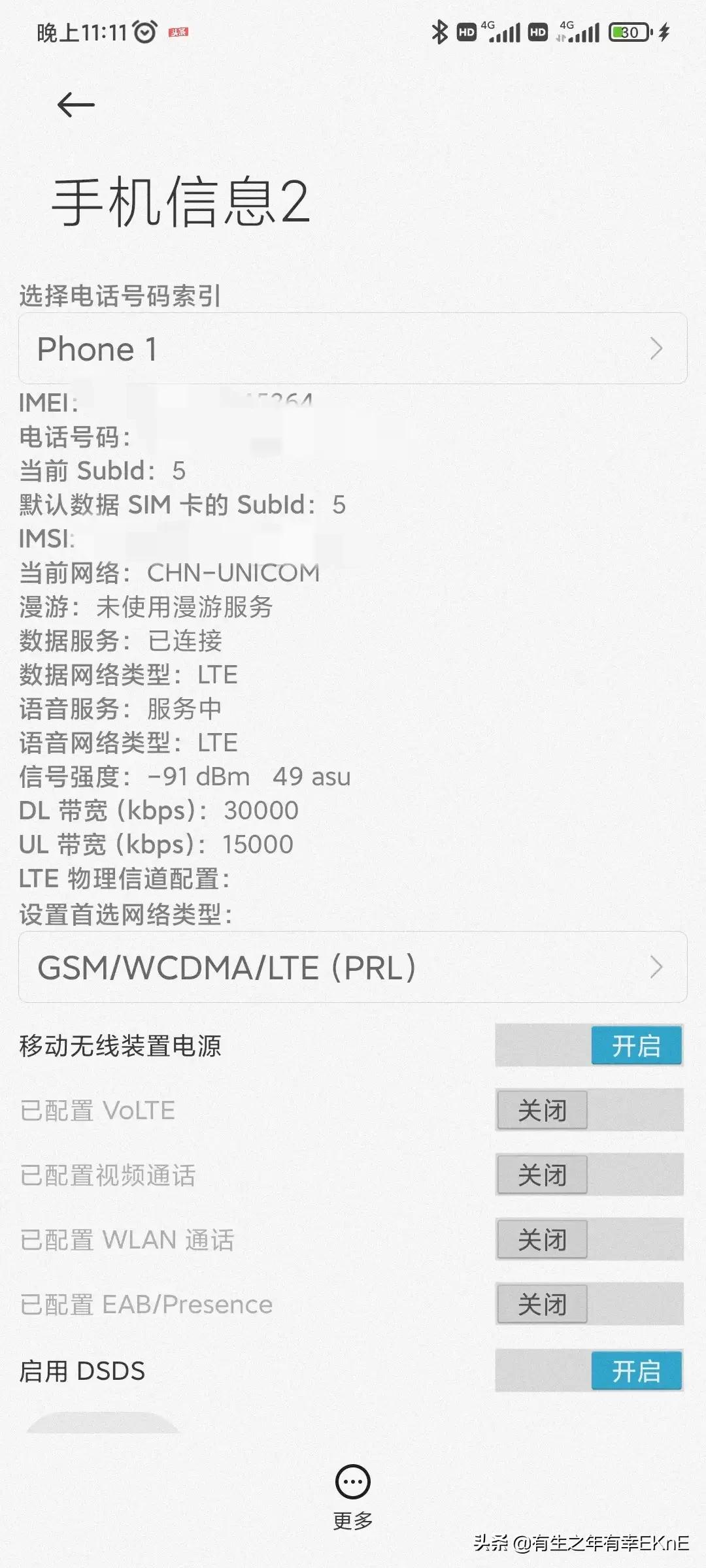Image resolution: width=706 pixels, height=1568 pixels.
Task: Toggle the 已配置 WLAN 通话 switch
Action: pos(589,1239)
